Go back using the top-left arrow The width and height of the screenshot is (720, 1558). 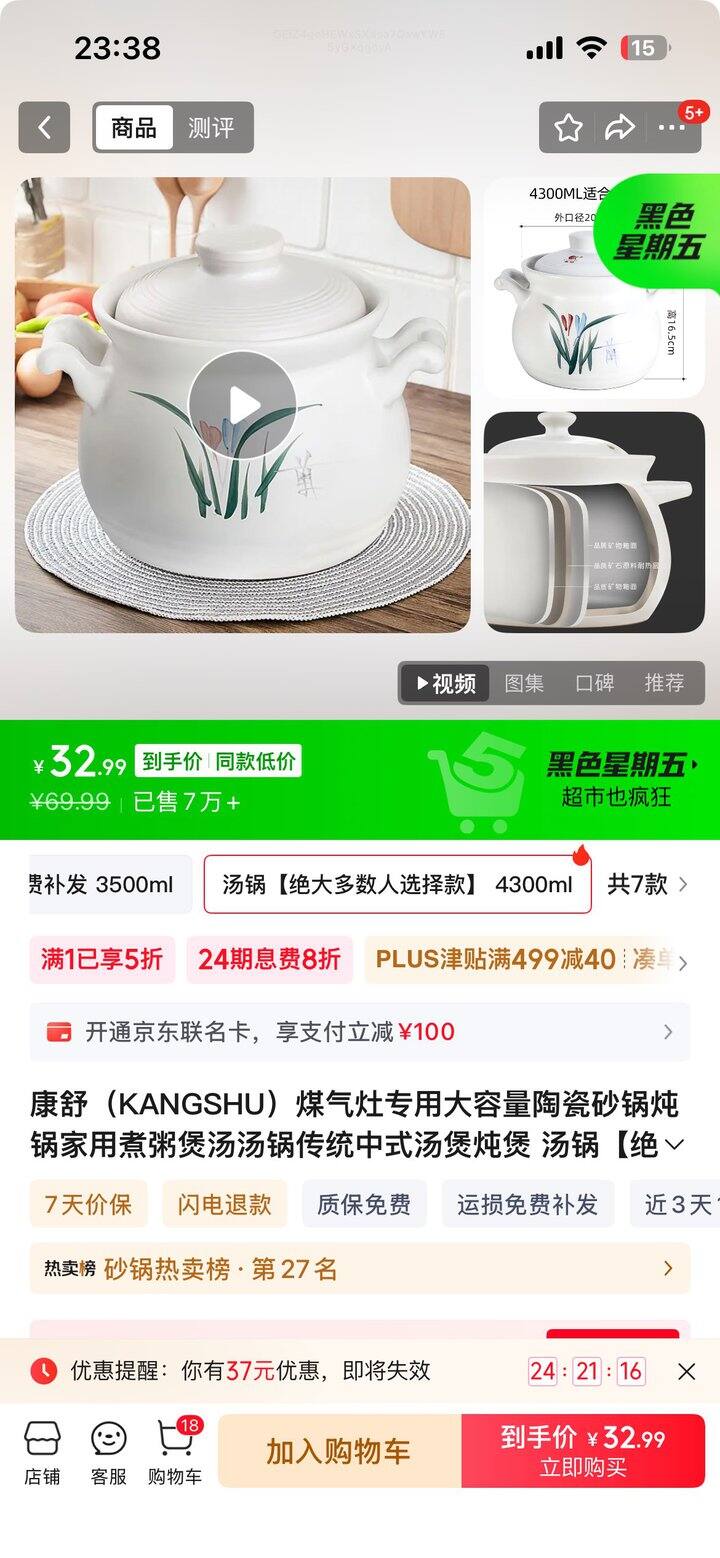pos(44,127)
